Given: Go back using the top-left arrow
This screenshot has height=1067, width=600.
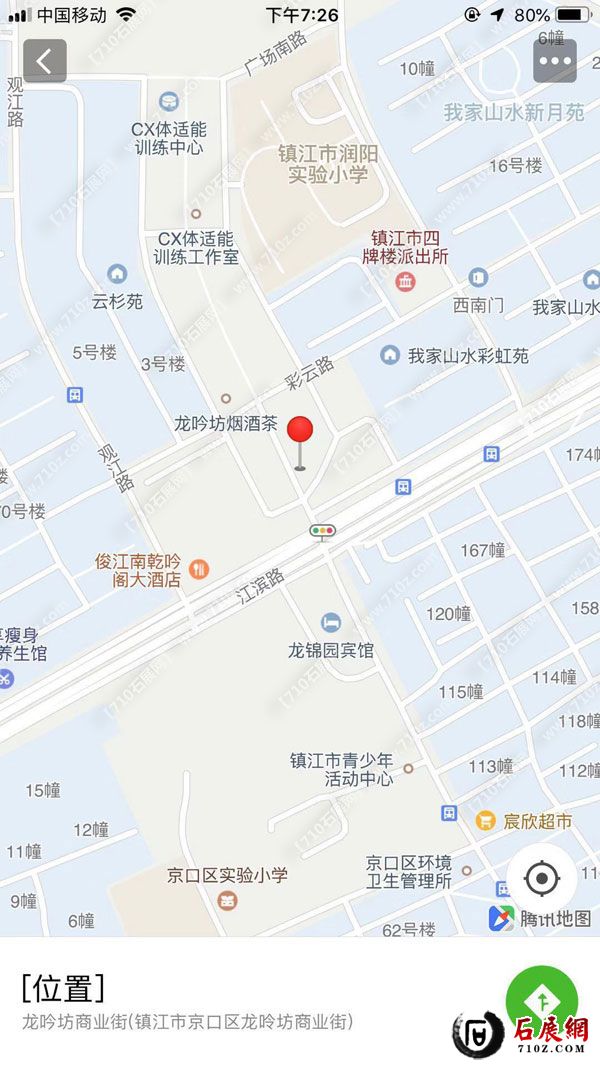Looking at the screenshot, I should click(45, 61).
